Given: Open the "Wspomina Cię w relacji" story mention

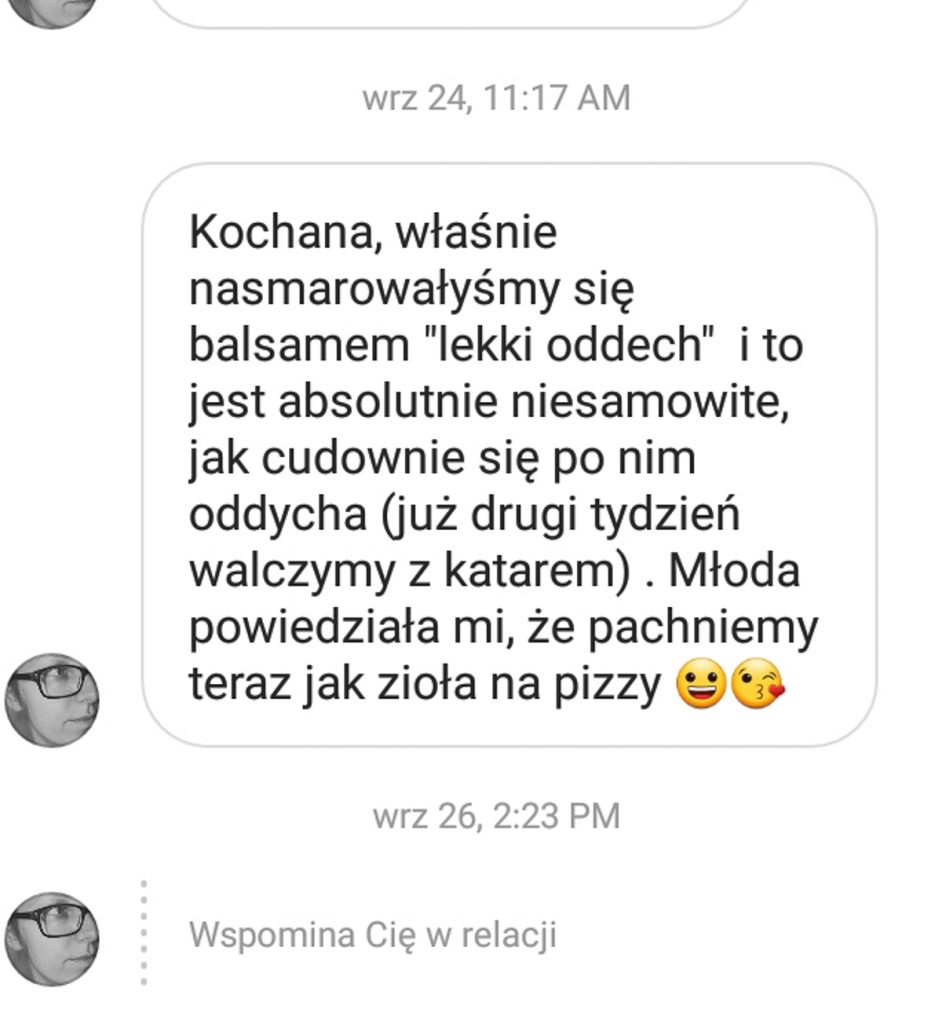Looking at the screenshot, I should (372, 936).
